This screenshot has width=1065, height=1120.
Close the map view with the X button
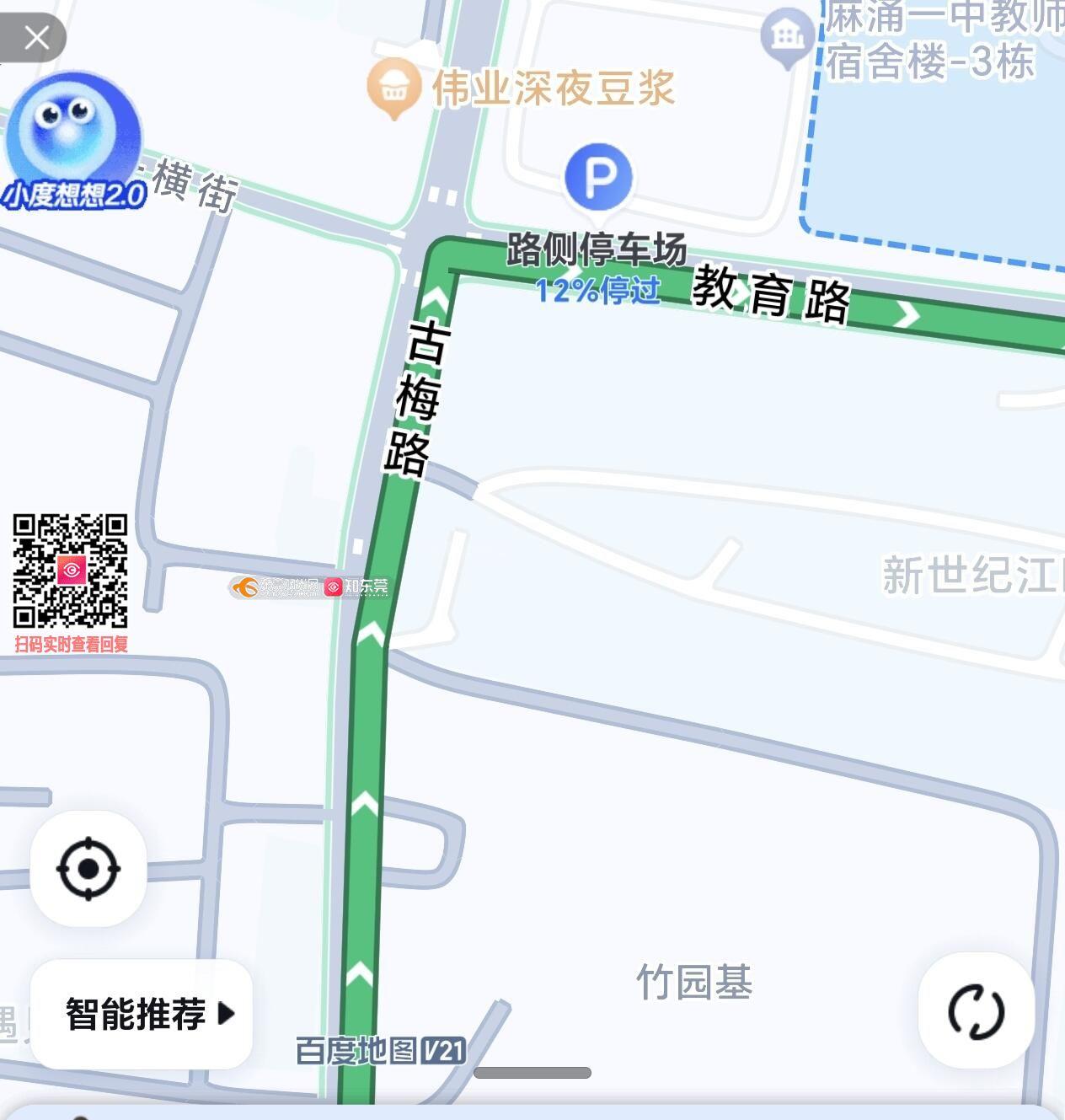coord(35,38)
